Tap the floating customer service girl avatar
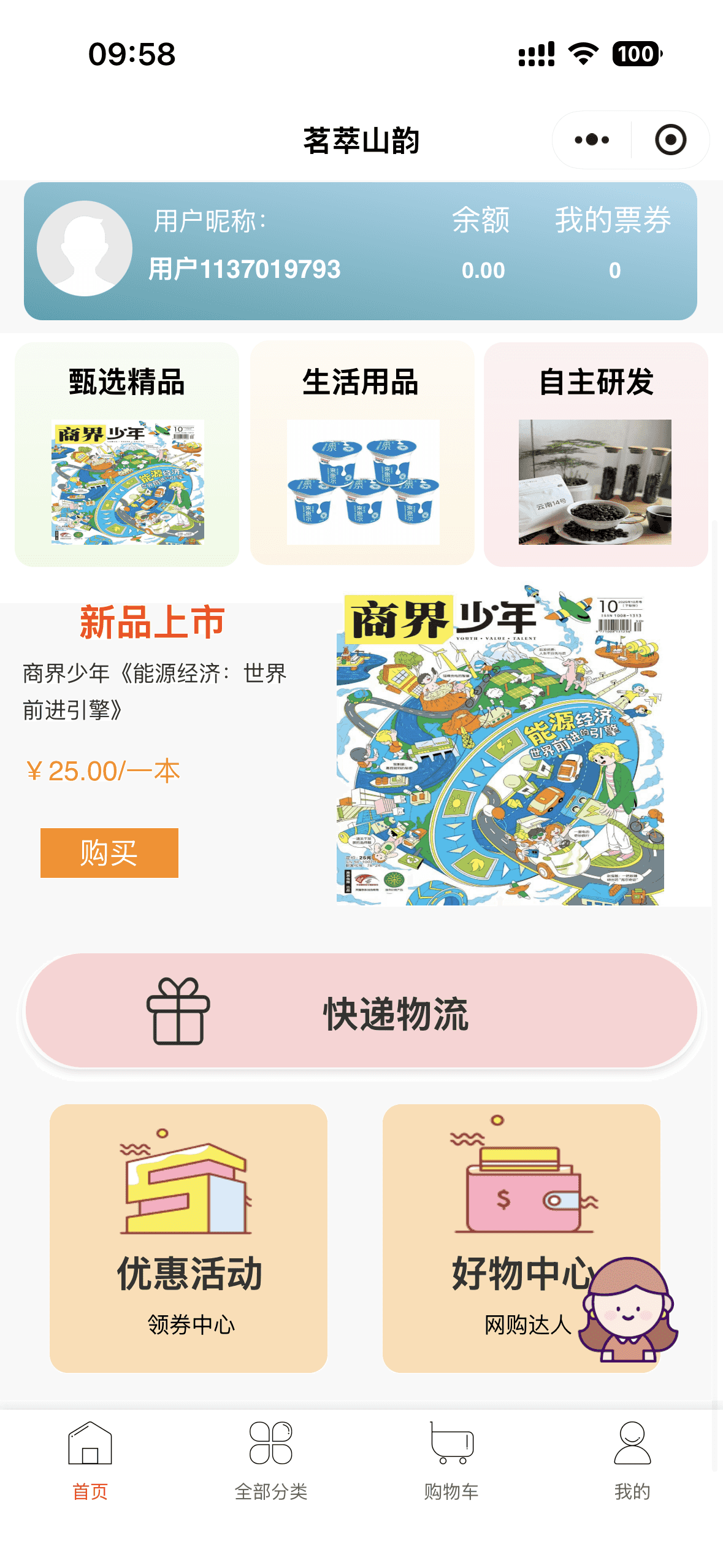 click(x=629, y=1311)
